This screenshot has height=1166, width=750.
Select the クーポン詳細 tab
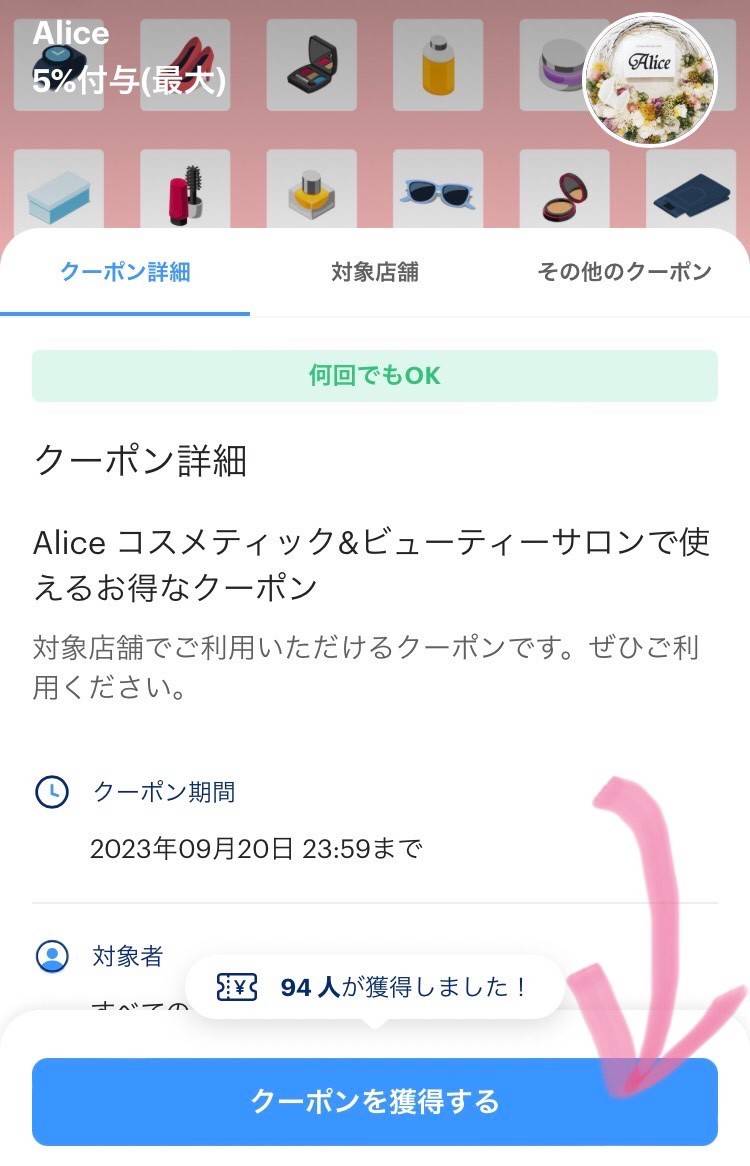pyautogui.click(x=125, y=272)
